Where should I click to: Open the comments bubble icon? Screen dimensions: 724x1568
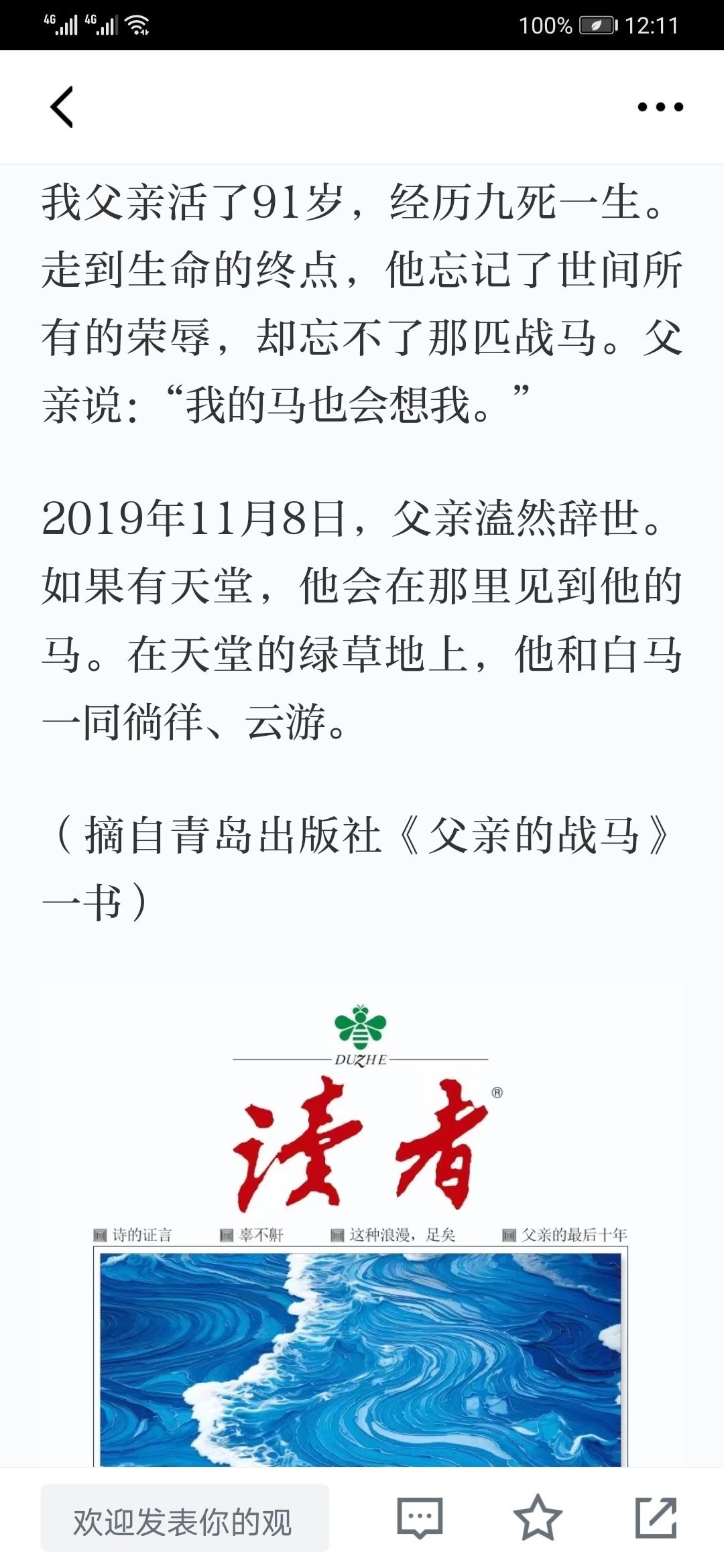(420, 1518)
